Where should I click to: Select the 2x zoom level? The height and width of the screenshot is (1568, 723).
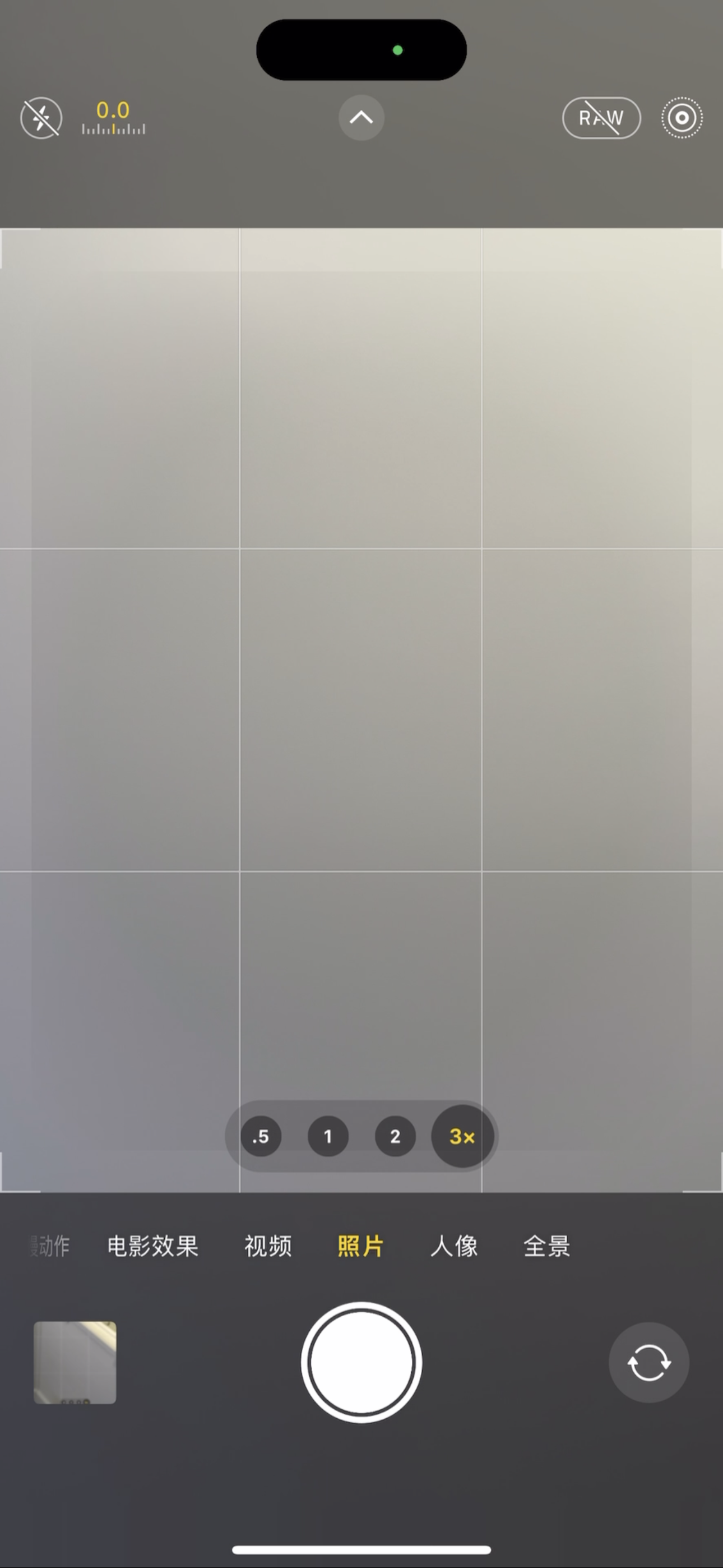(395, 1136)
